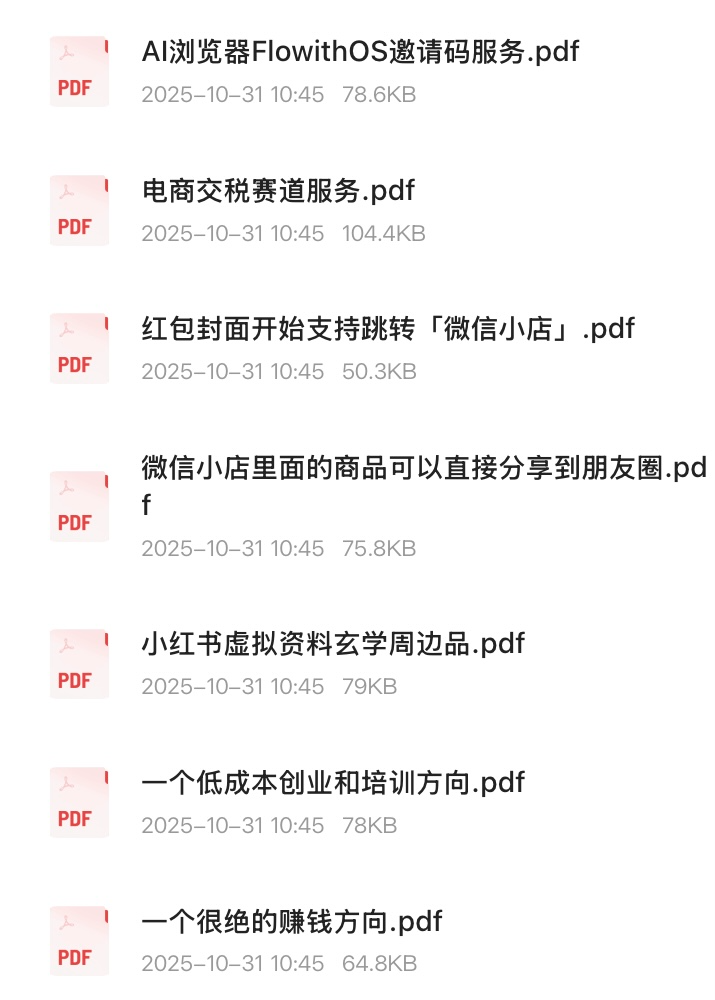Open 红包封面开始支持跳转「微信小店」.pdf
Screen dimensions: 715x1000
(x=388, y=329)
